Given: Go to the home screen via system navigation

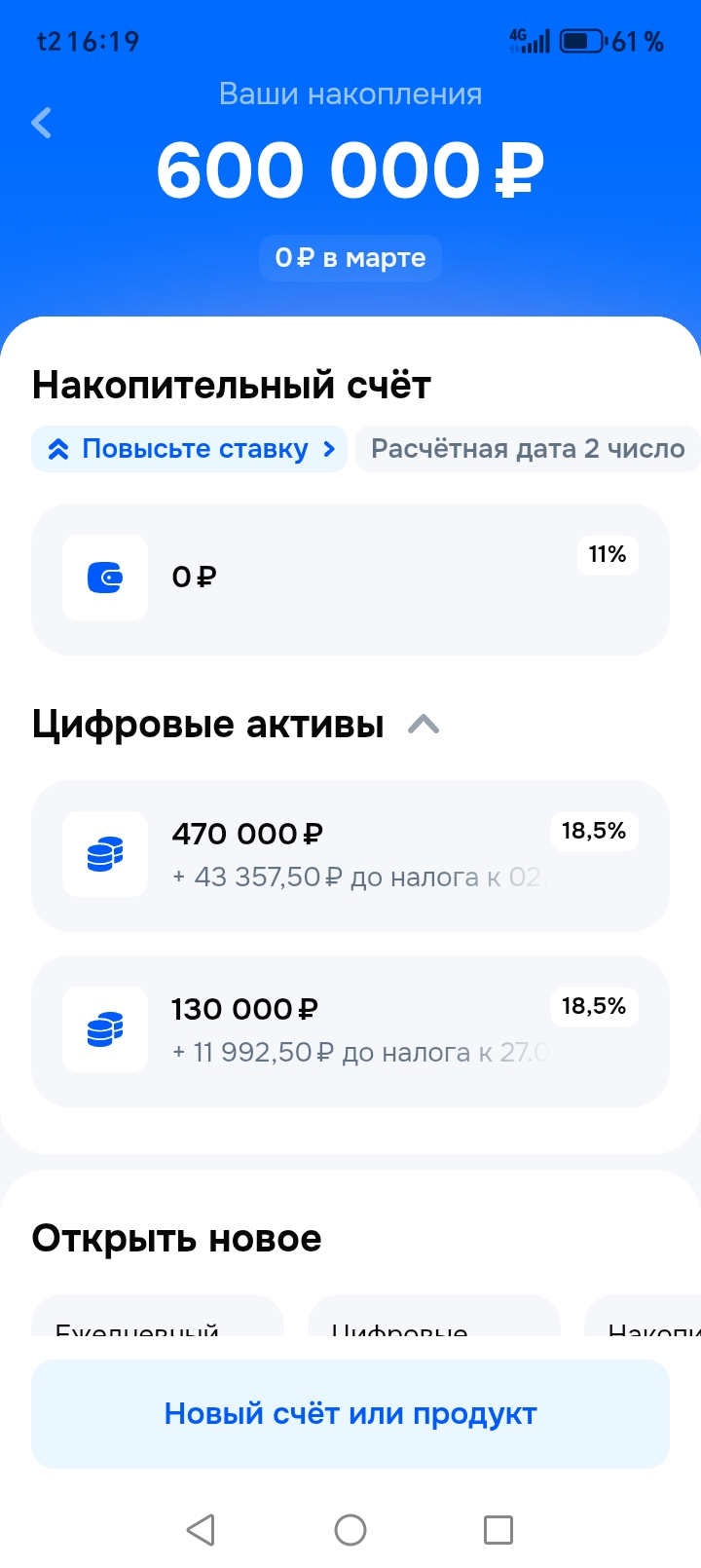Looking at the screenshot, I should pos(350,1529).
